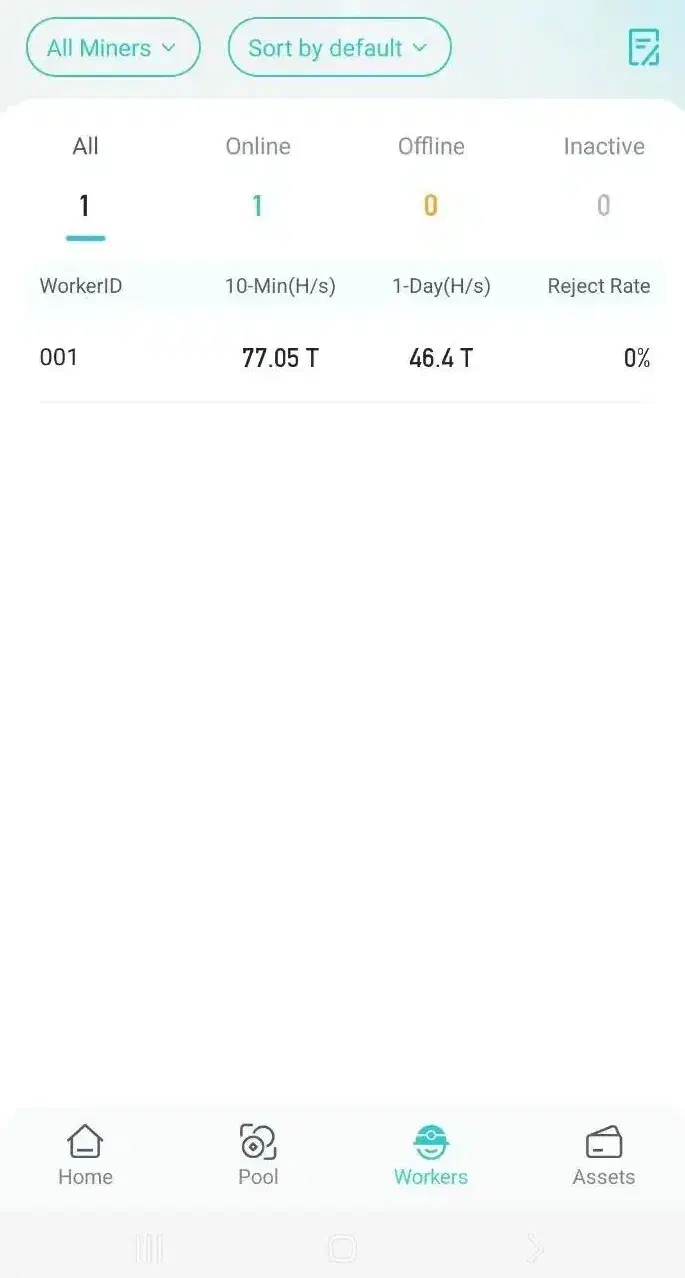This screenshot has height=1278, width=685.
Task: Switch to the Pool tab
Action: tap(258, 1156)
